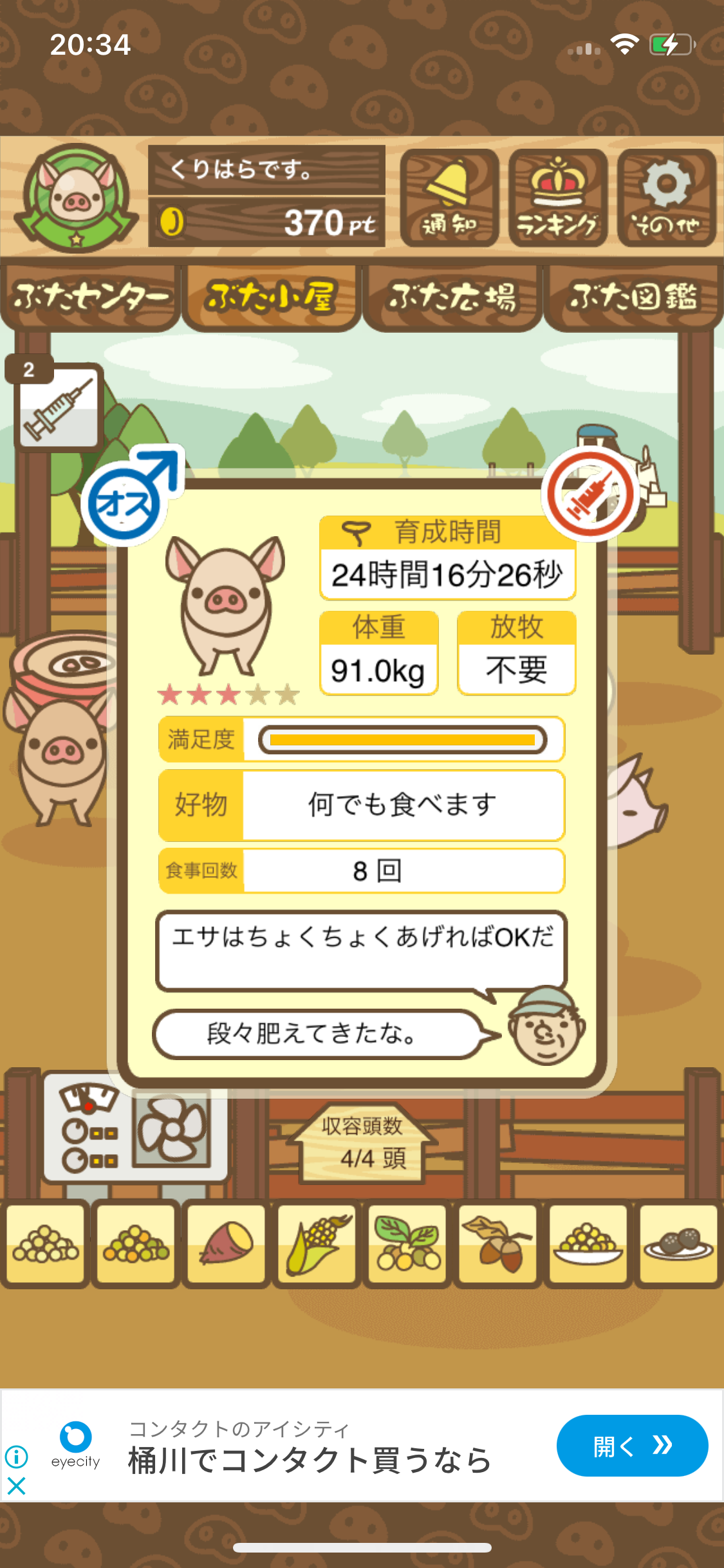
Task: Feed the dark dumplings plate
Action: 678,1244
